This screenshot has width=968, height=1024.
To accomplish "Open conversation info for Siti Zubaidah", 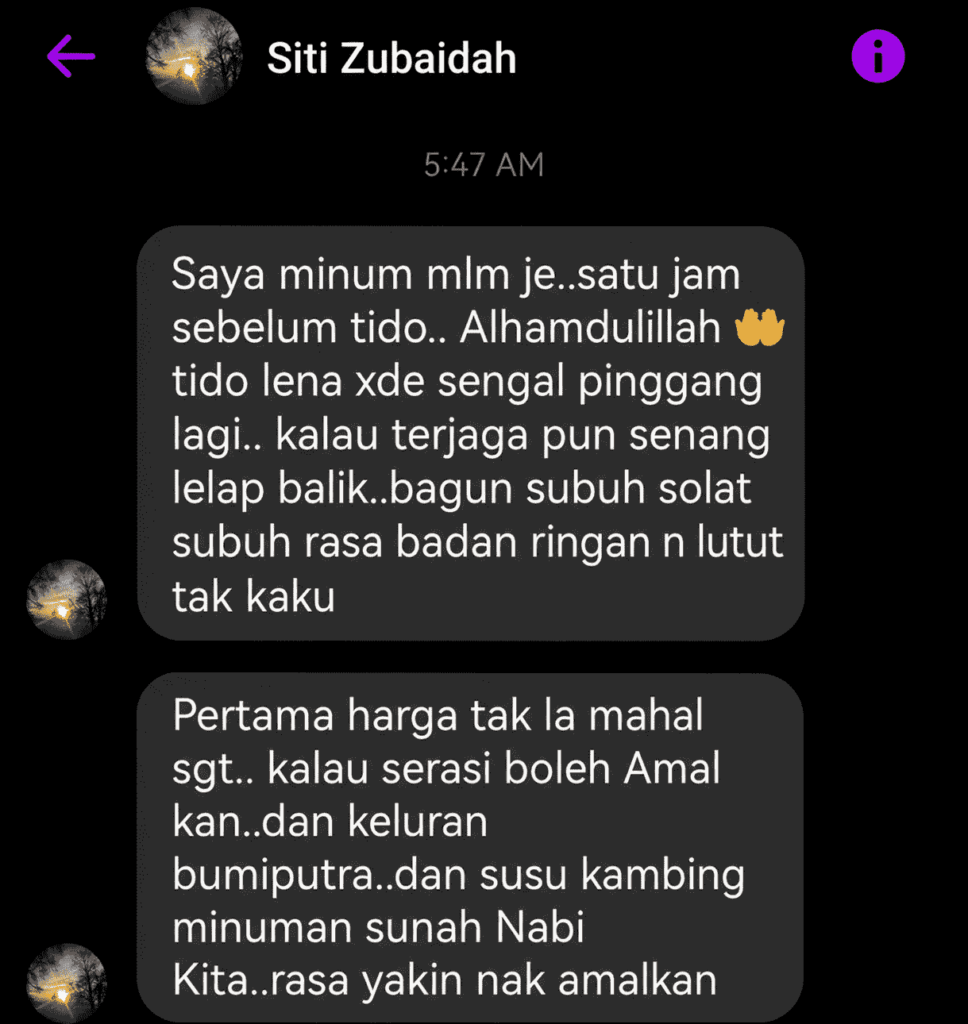I will pyautogui.click(x=878, y=57).
